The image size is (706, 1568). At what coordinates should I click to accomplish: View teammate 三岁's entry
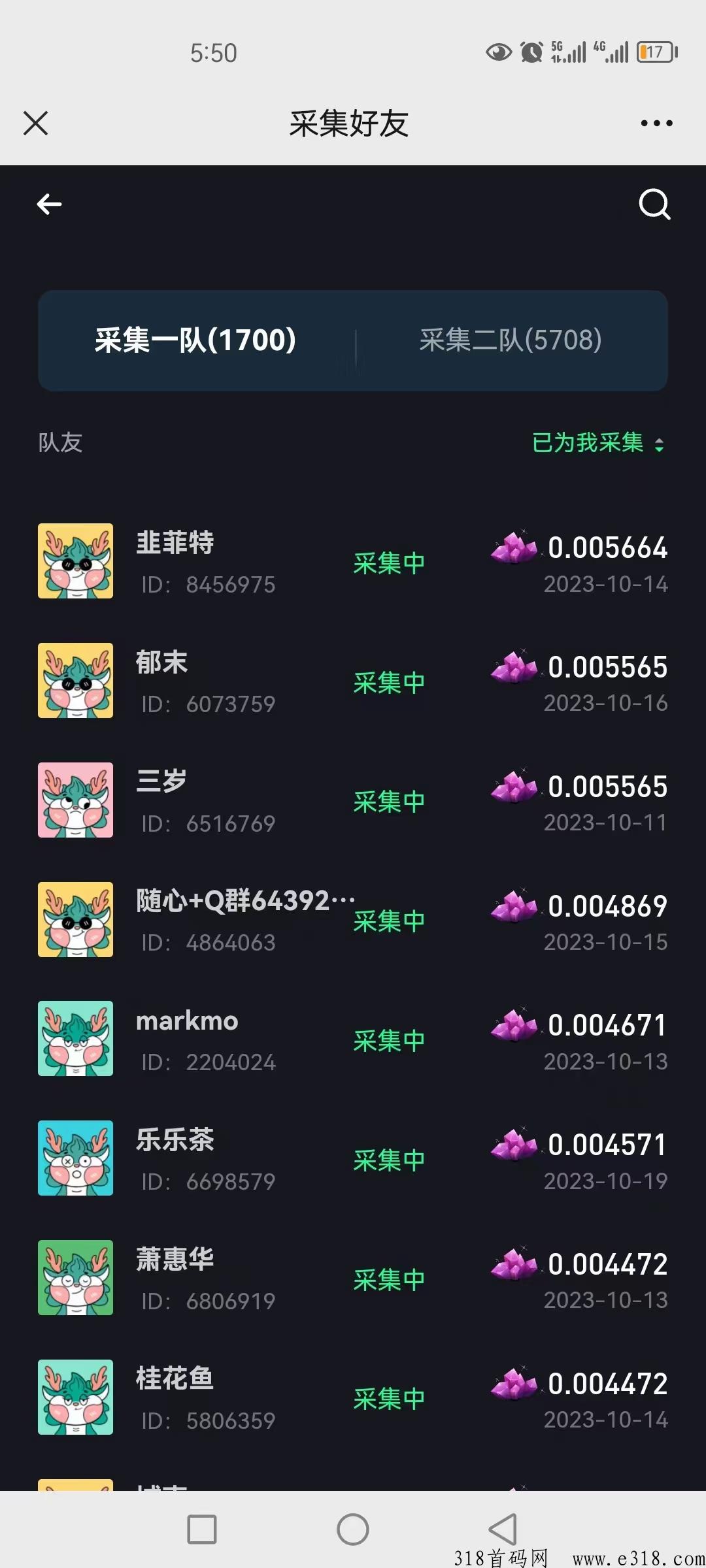[353, 801]
